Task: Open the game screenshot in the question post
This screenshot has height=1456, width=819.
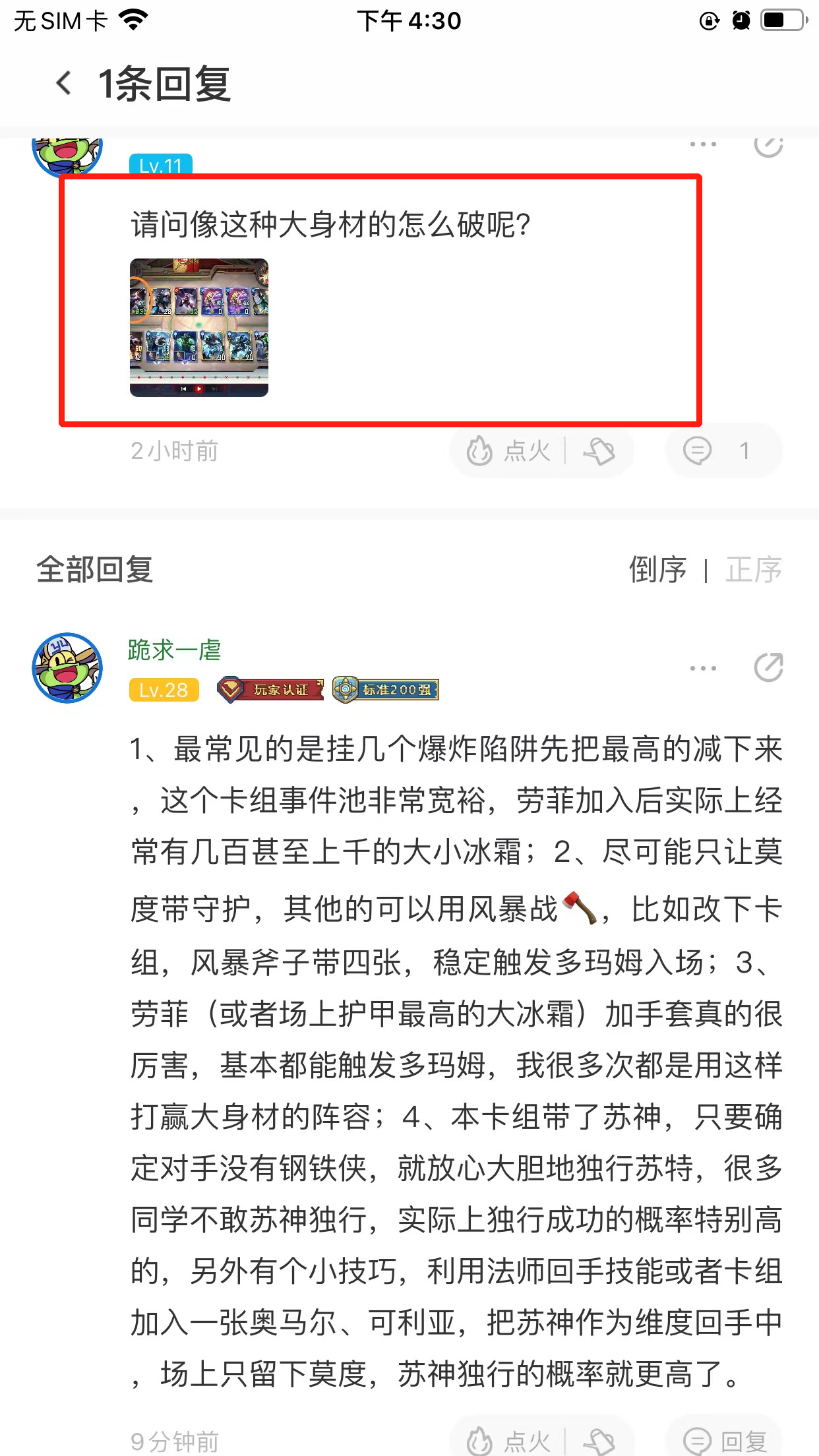Action: tap(199, 328)
